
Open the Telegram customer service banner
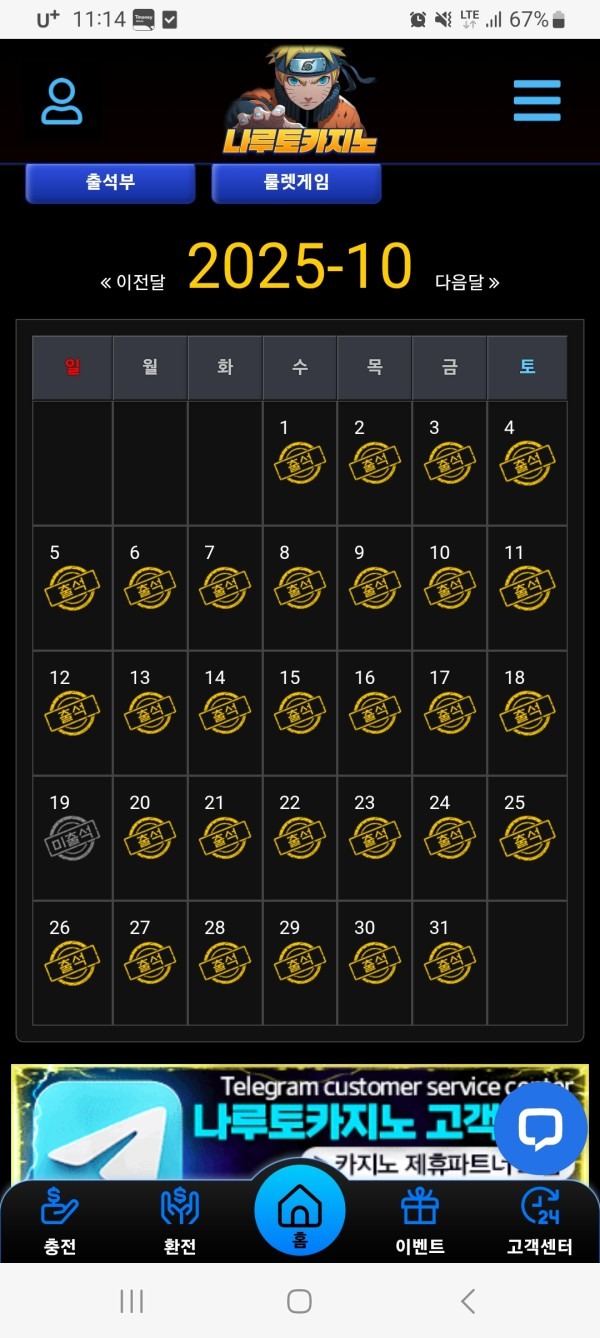[250, 1120]
